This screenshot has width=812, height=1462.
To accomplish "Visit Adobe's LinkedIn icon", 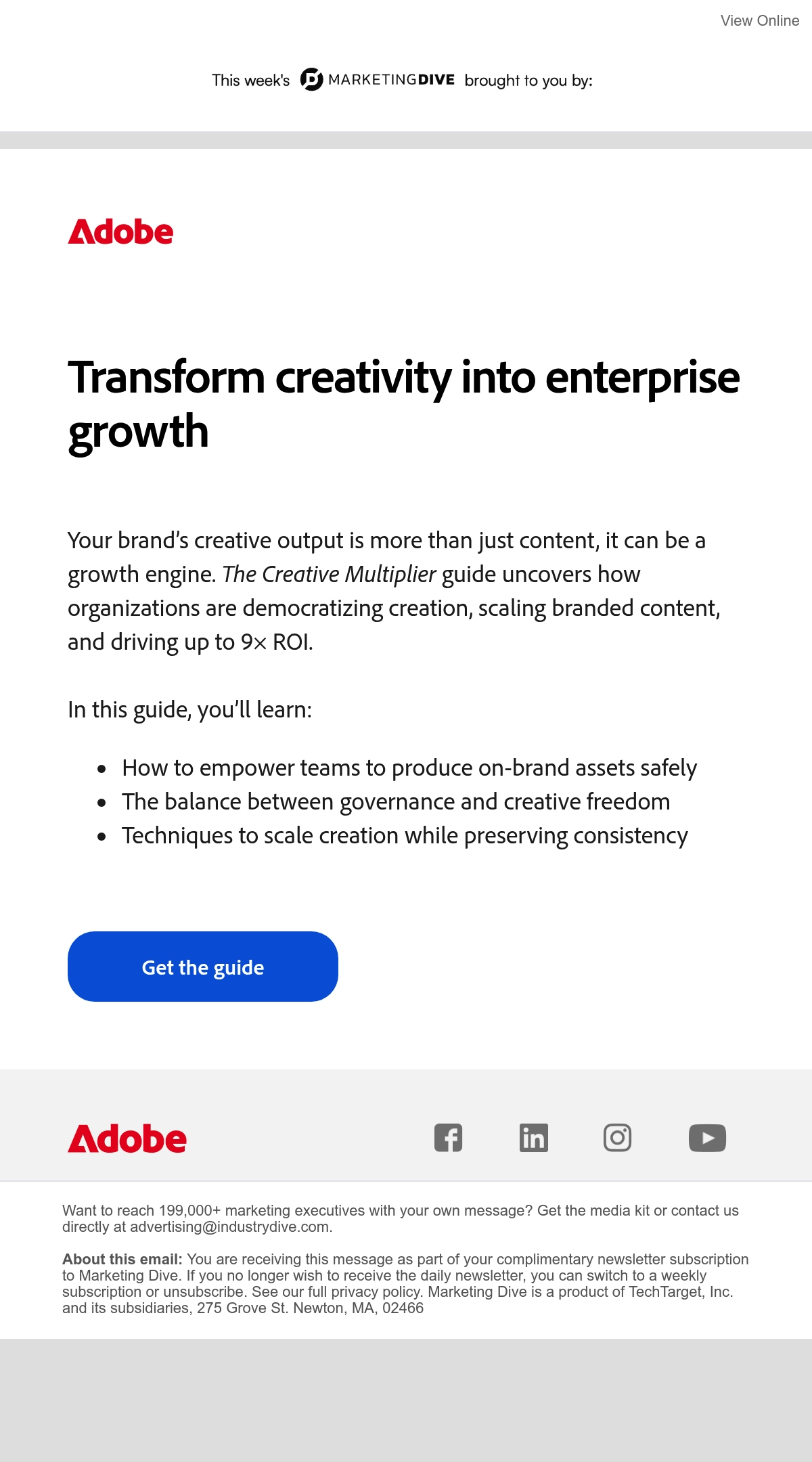I will [534, 1138].
